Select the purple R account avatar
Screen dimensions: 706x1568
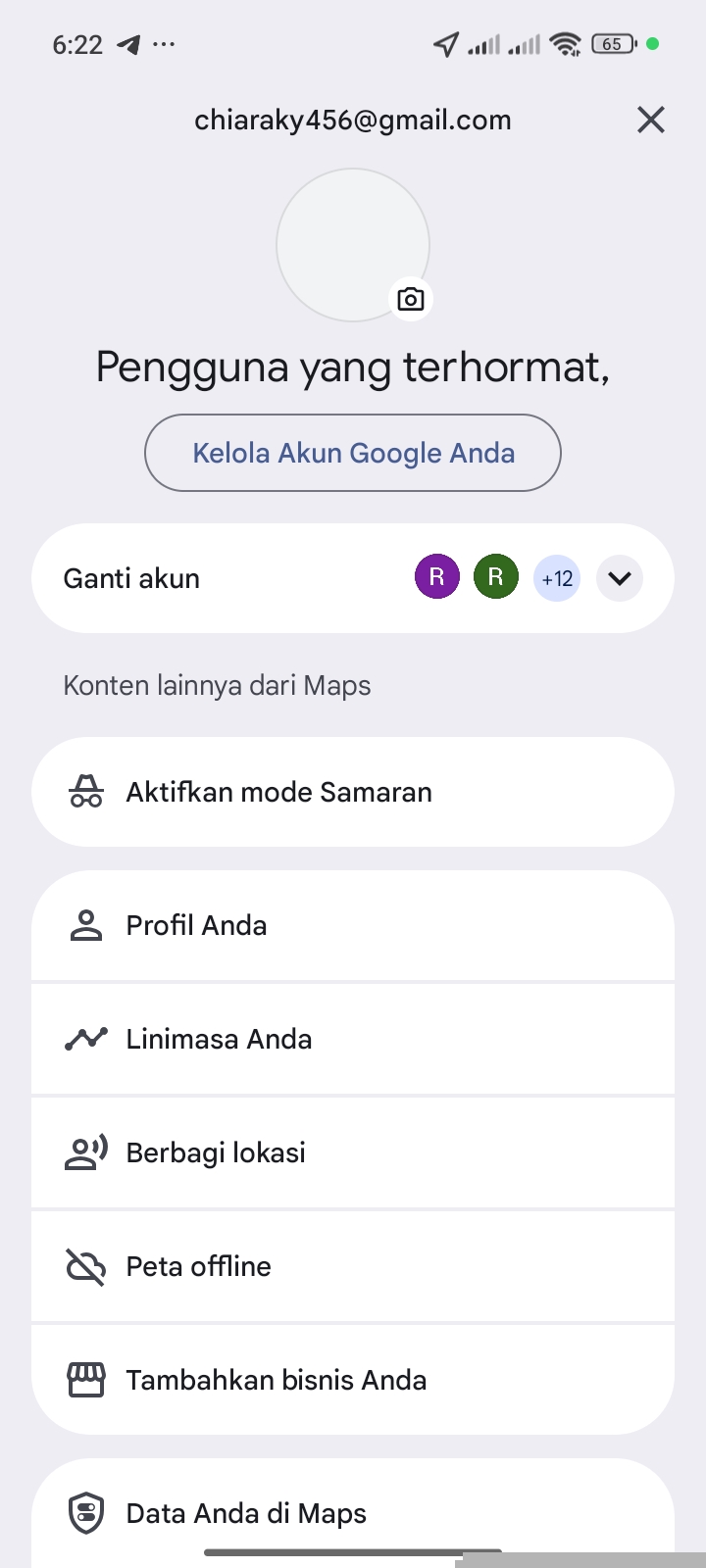(x=437, y=577)
